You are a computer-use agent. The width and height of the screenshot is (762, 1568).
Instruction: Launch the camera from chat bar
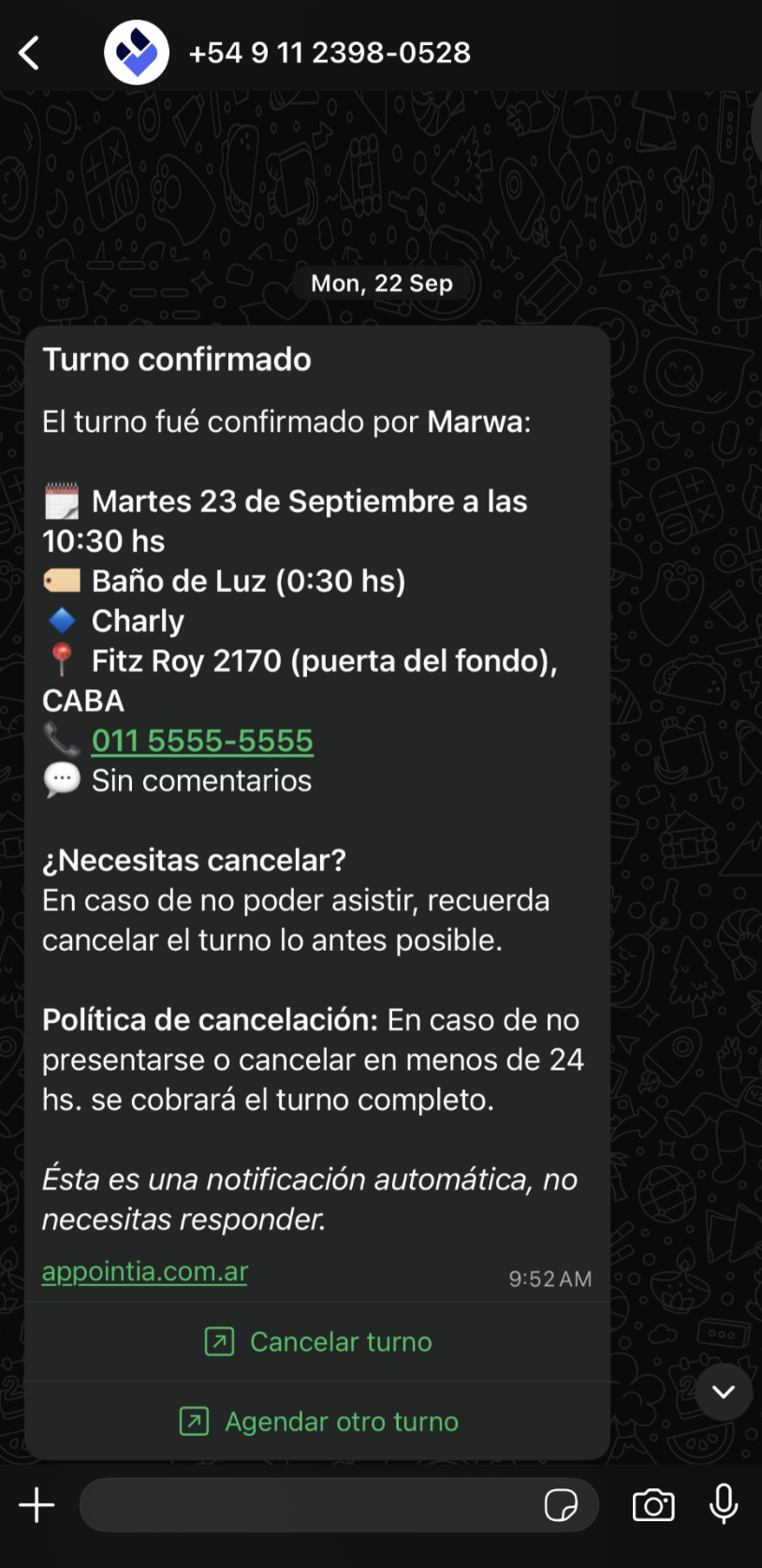(653, 1505)
